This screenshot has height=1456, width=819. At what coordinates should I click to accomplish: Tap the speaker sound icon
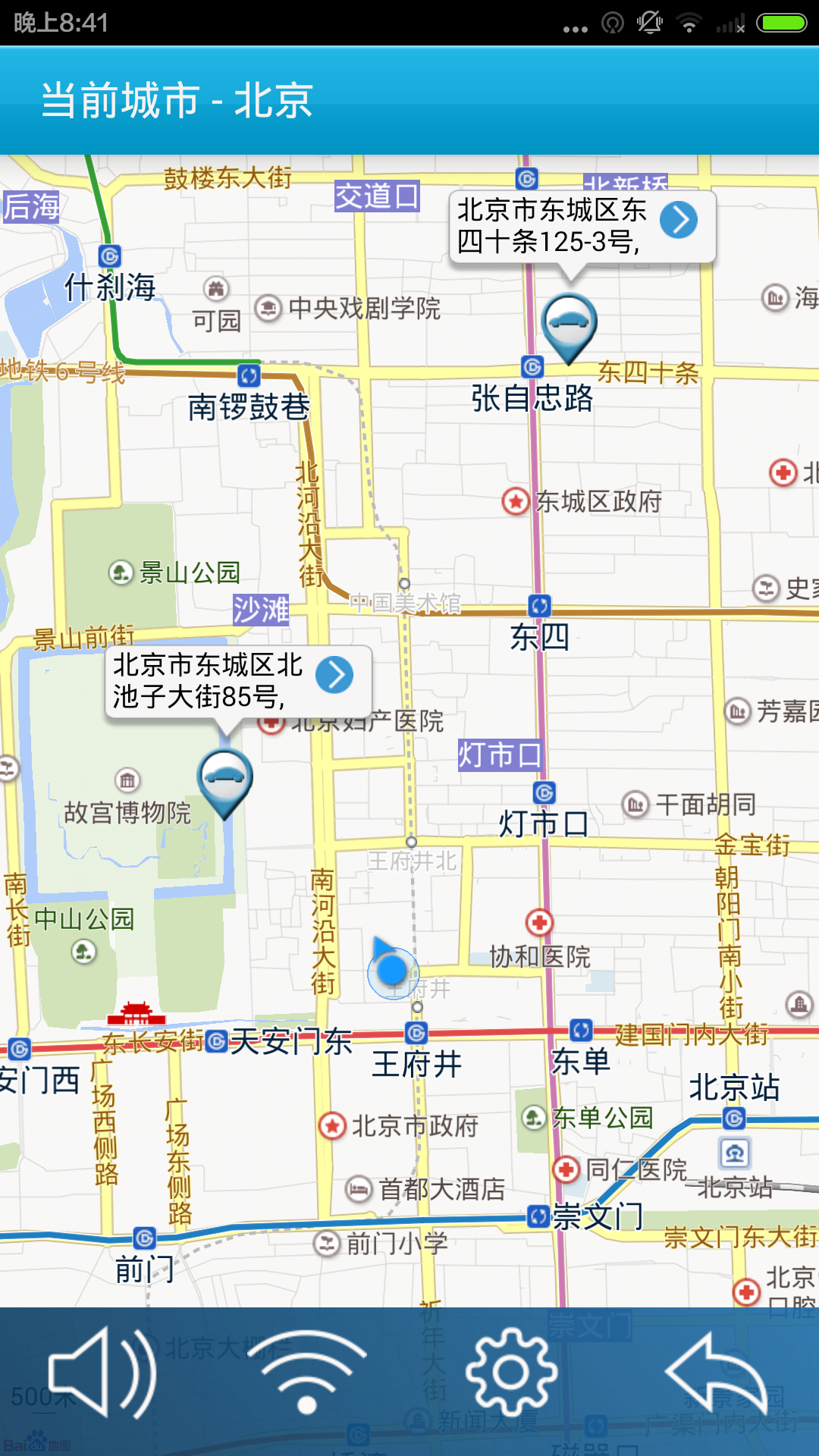coord(102,1373)
